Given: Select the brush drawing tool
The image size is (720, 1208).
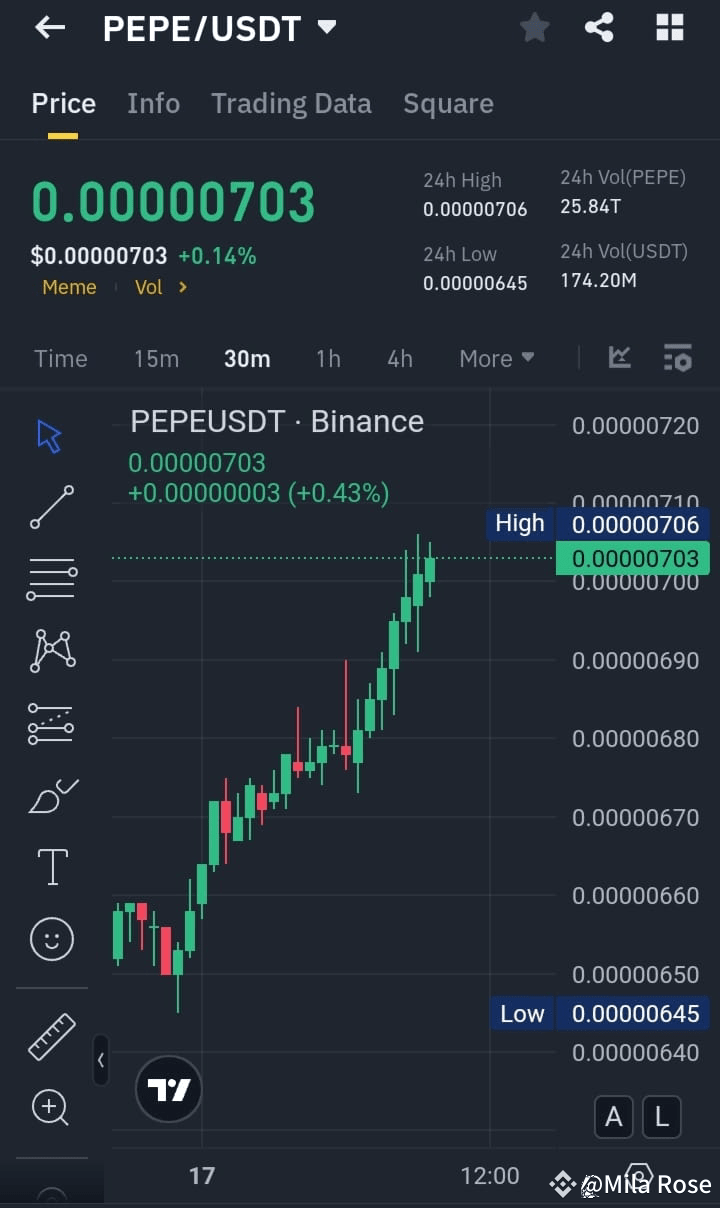Looking at the screenshot, I should pyautogui.click(x=51, y=795).
